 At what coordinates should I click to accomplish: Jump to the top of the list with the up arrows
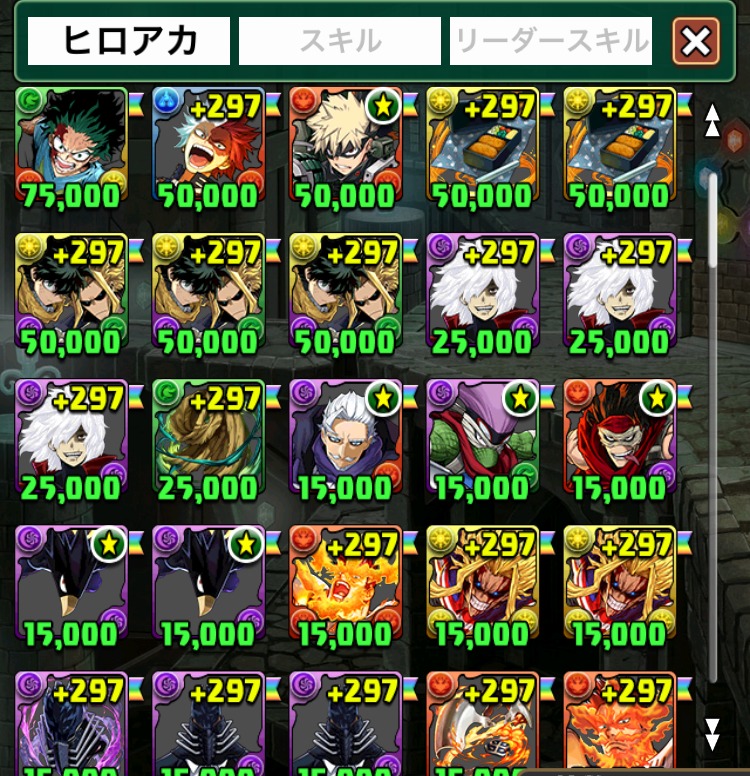tap(712, 121)
